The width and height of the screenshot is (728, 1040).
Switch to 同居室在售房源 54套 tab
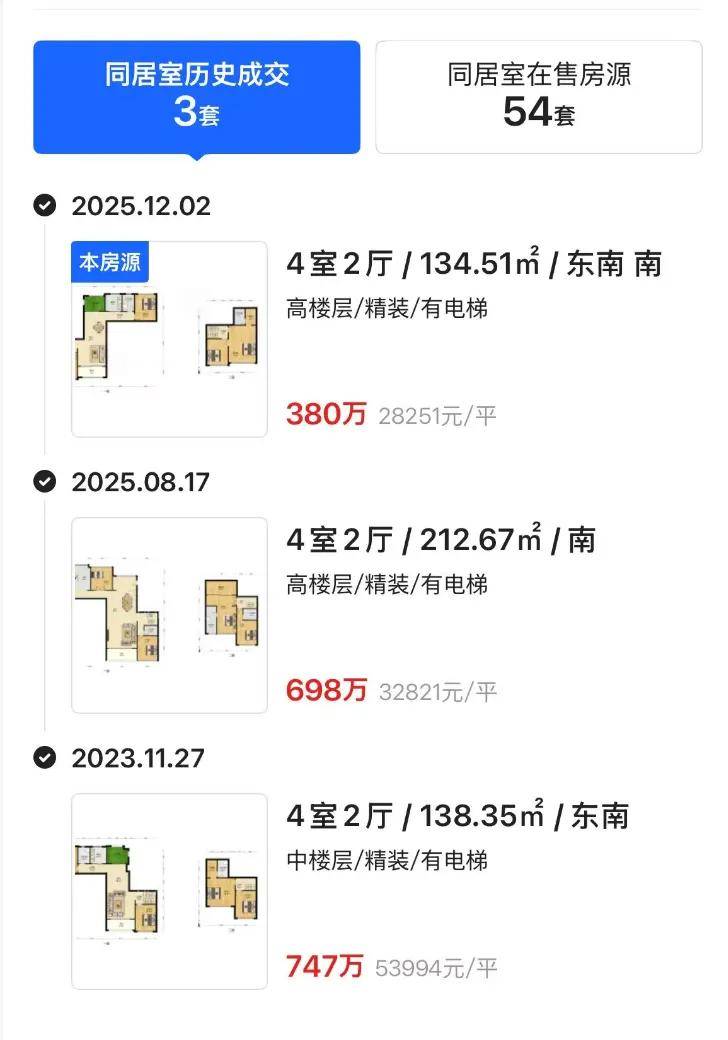tap(538, 96)
